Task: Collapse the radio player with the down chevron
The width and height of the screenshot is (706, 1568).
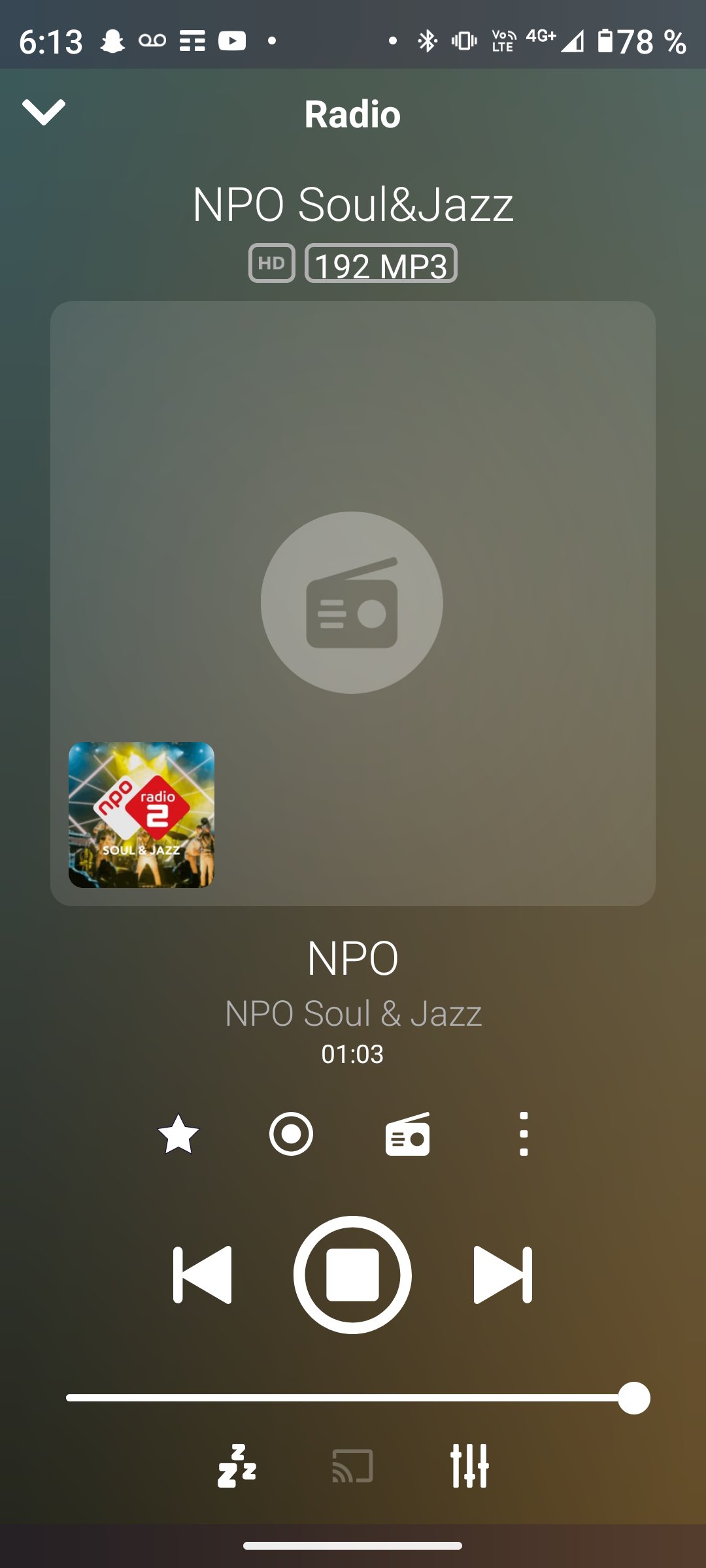Action: coord(44,112)
